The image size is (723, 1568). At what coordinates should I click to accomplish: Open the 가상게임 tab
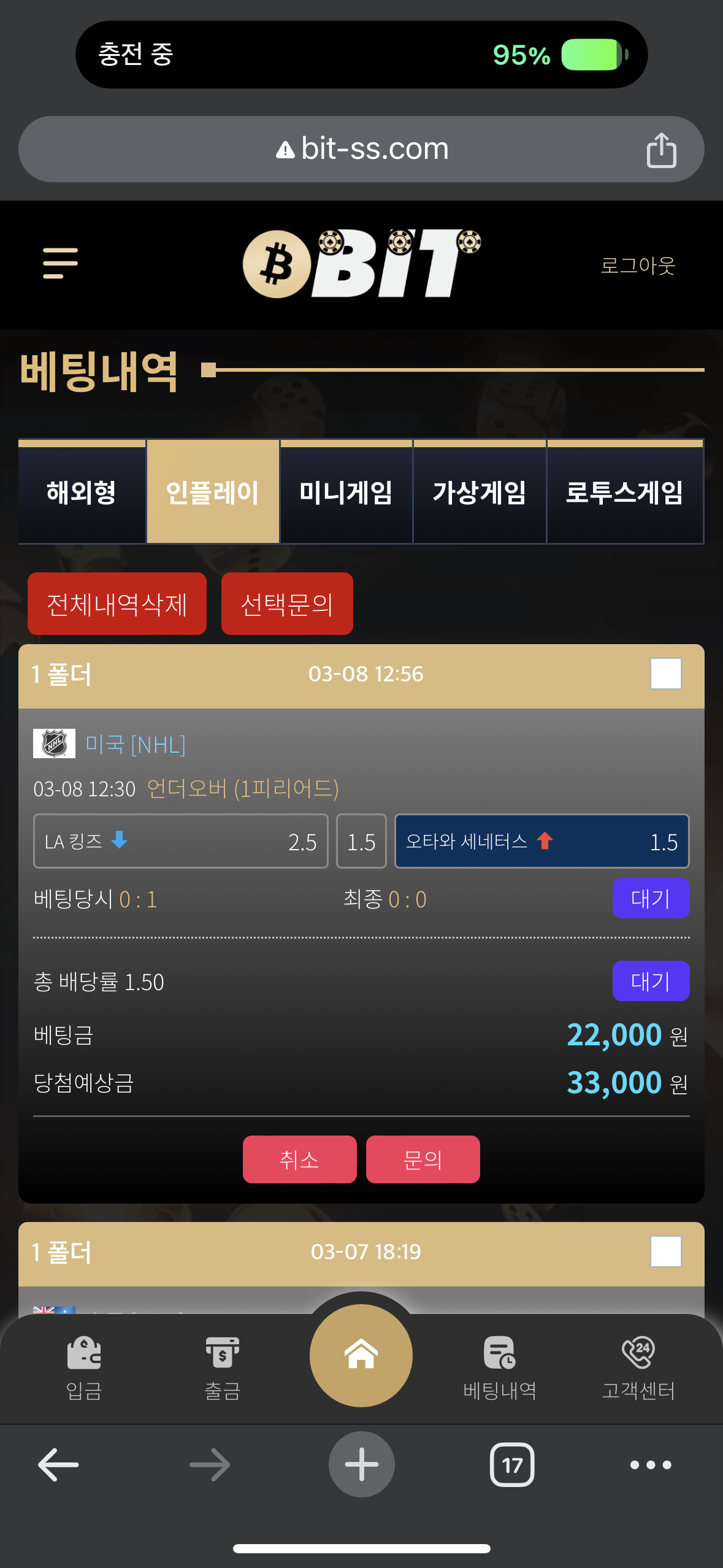pyautogui.click(x=480, y=492)
